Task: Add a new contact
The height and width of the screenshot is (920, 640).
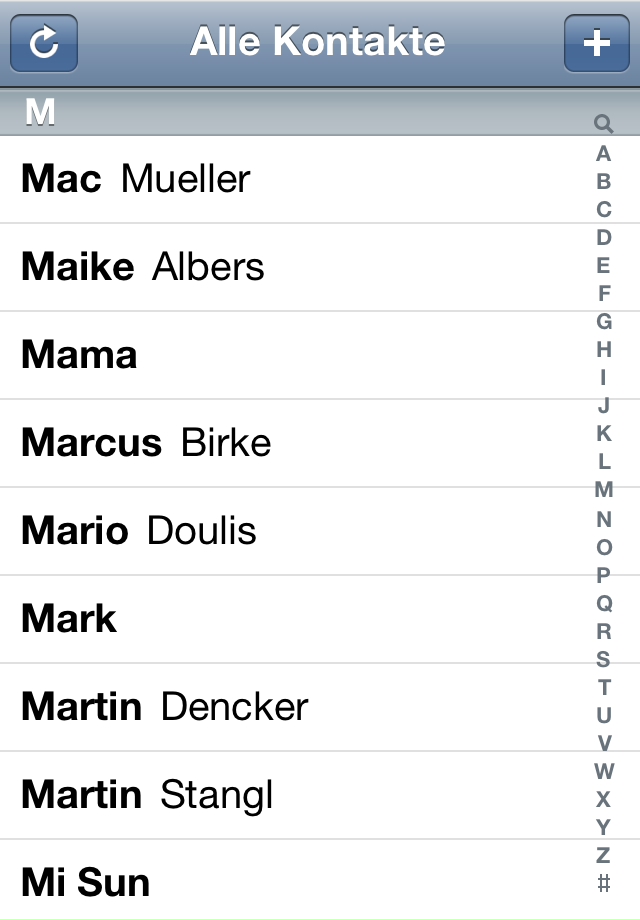Action: point(596,44)
